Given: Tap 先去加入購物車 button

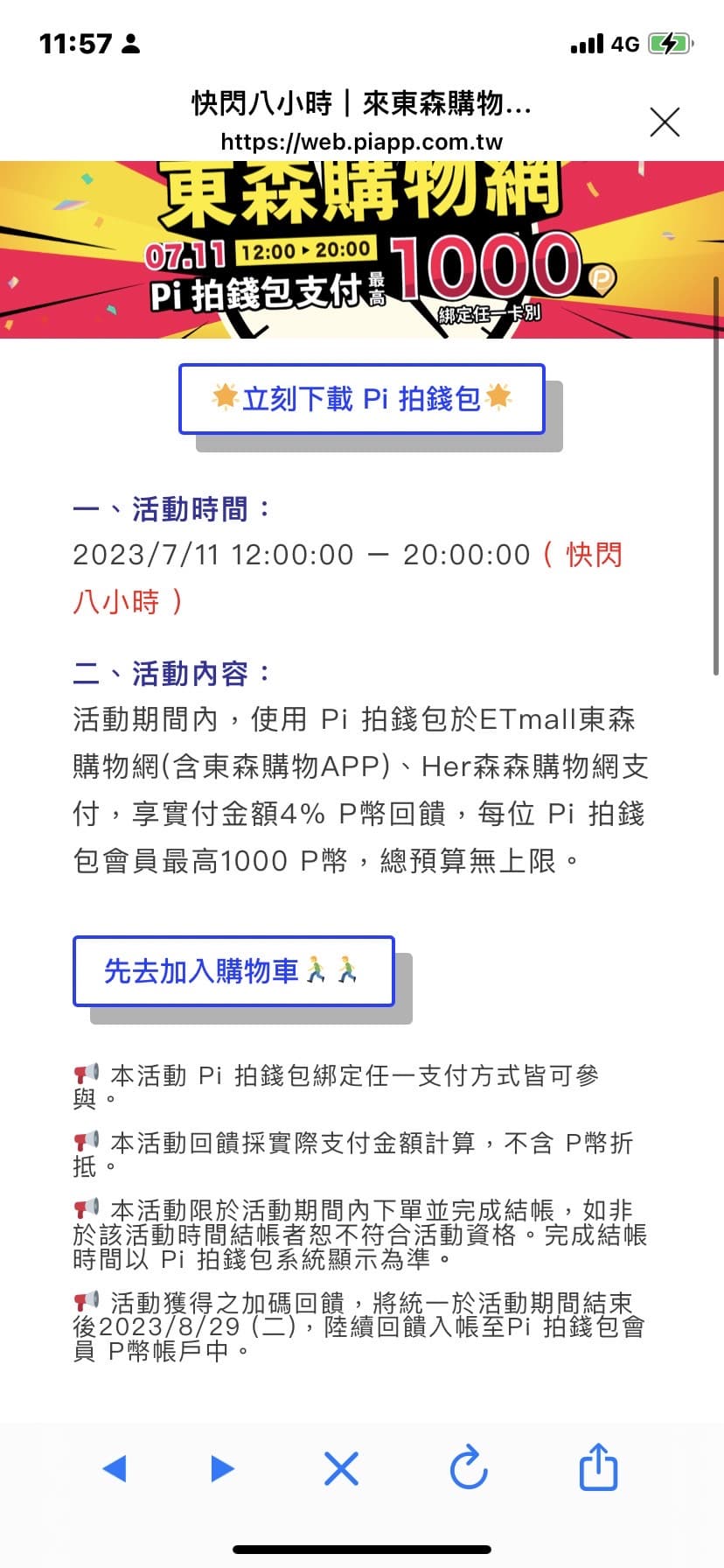Looking at the screenshot, I should 233,971.
